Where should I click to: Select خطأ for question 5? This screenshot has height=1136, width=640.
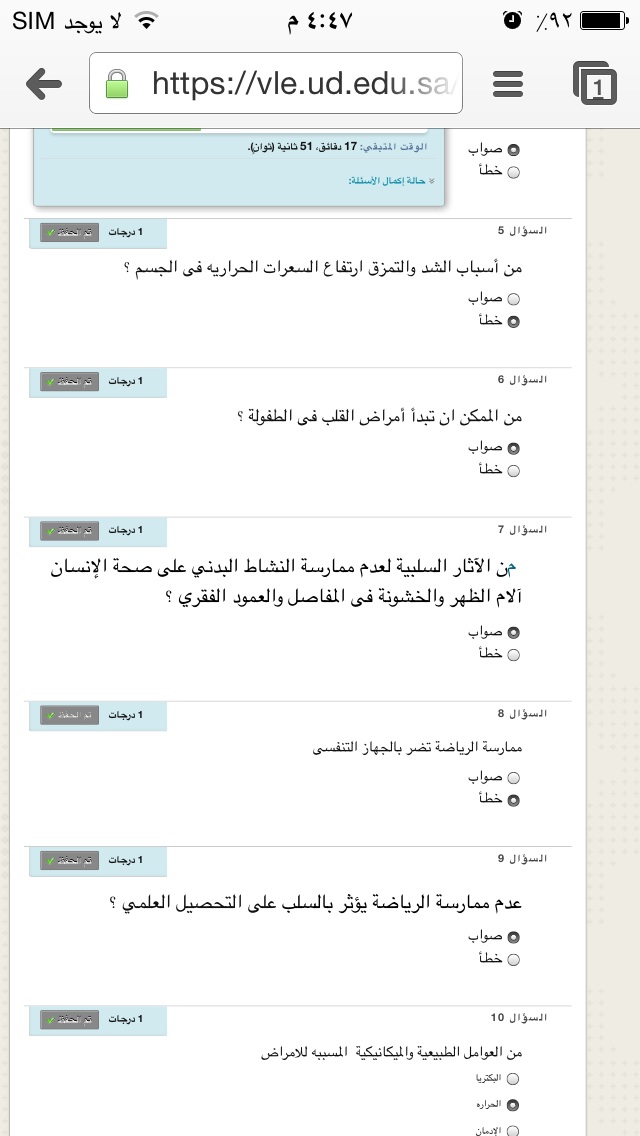point(513,321)
